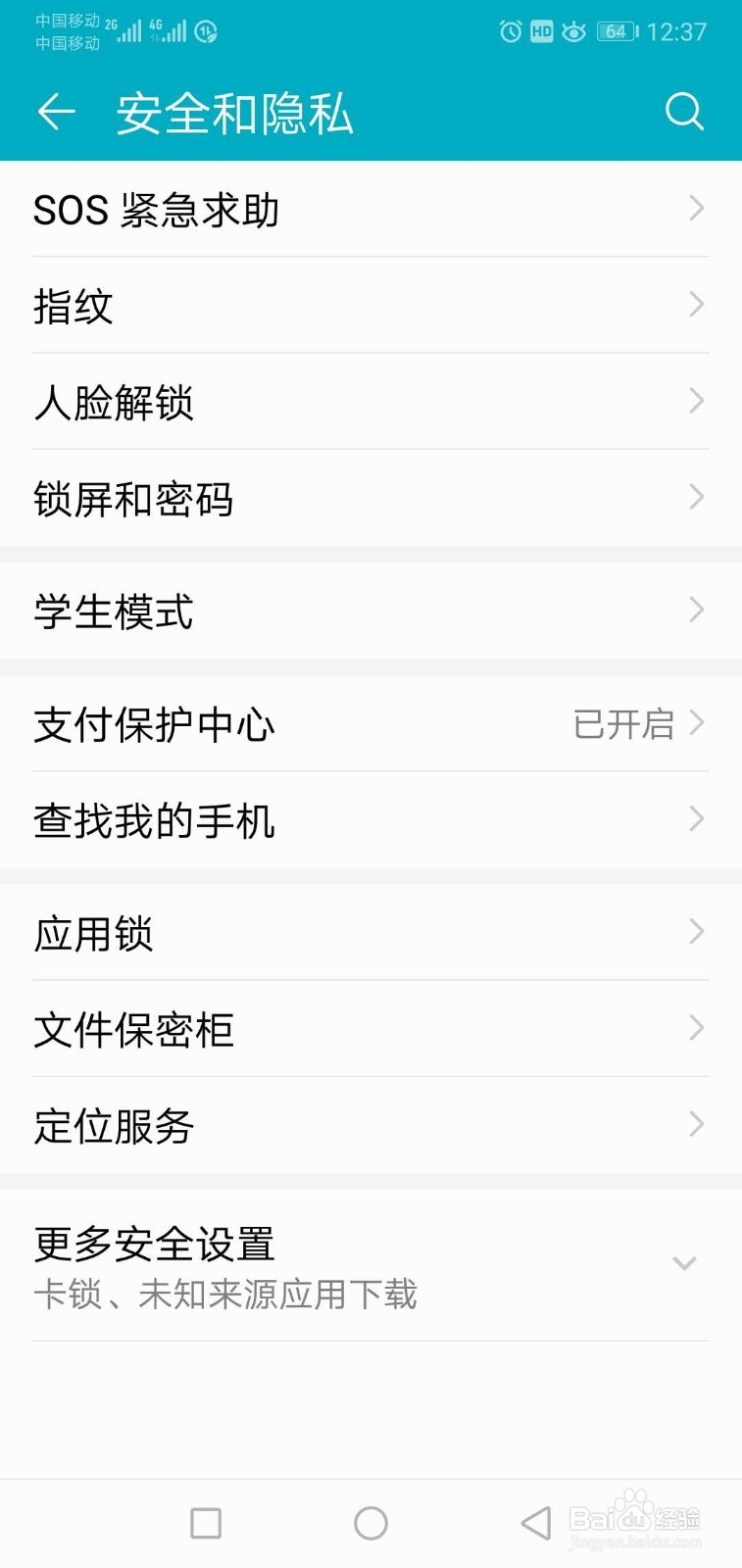Tap the eye comfort icon in status bar
The width and height of the screenshot is (742, 1568).
tap(572, 31)
